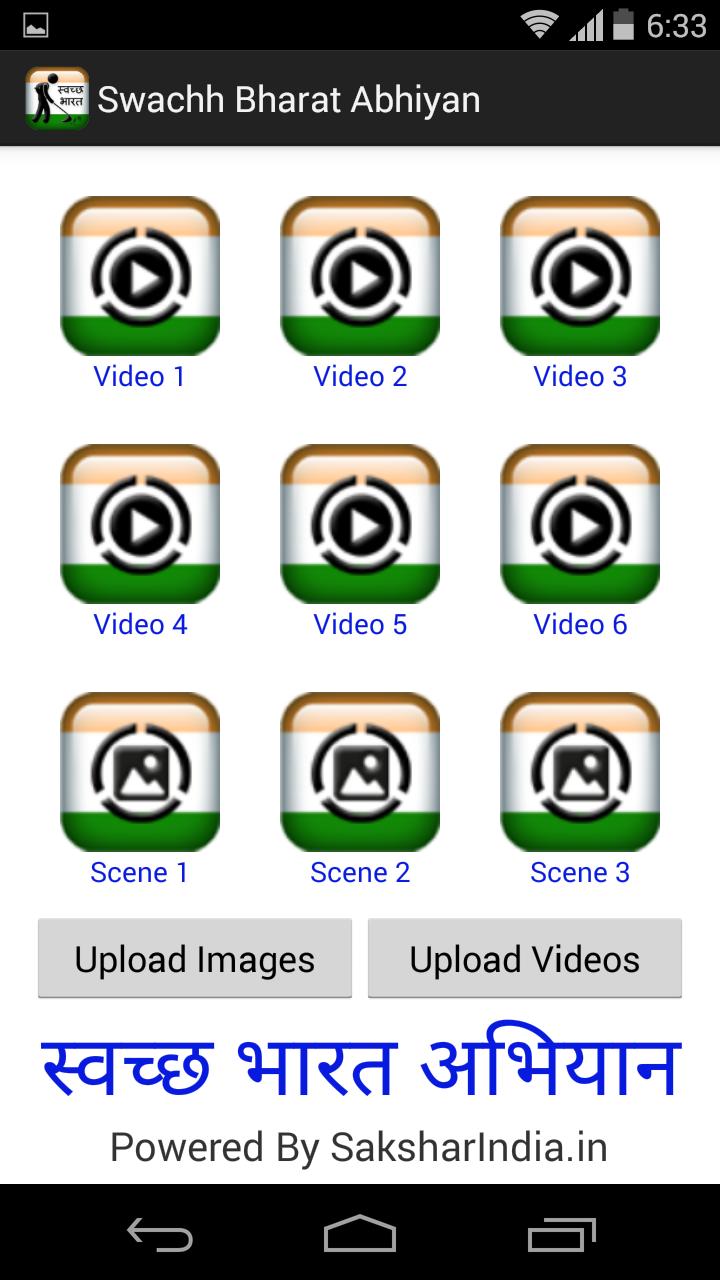Tap the Upload Images button

(x=195, y=959)
